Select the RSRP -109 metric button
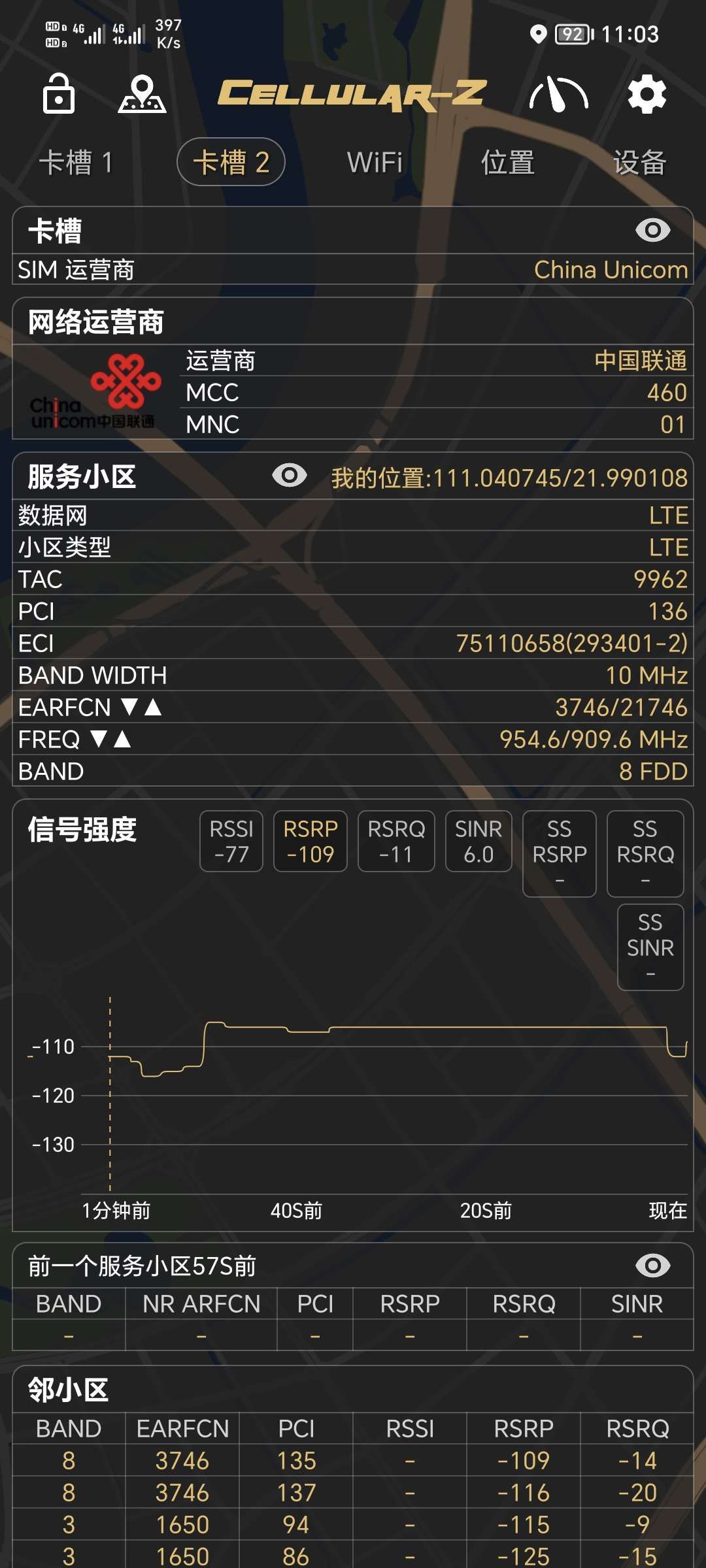Screen dimensions: 706x1568 click(x=311, y=841)
